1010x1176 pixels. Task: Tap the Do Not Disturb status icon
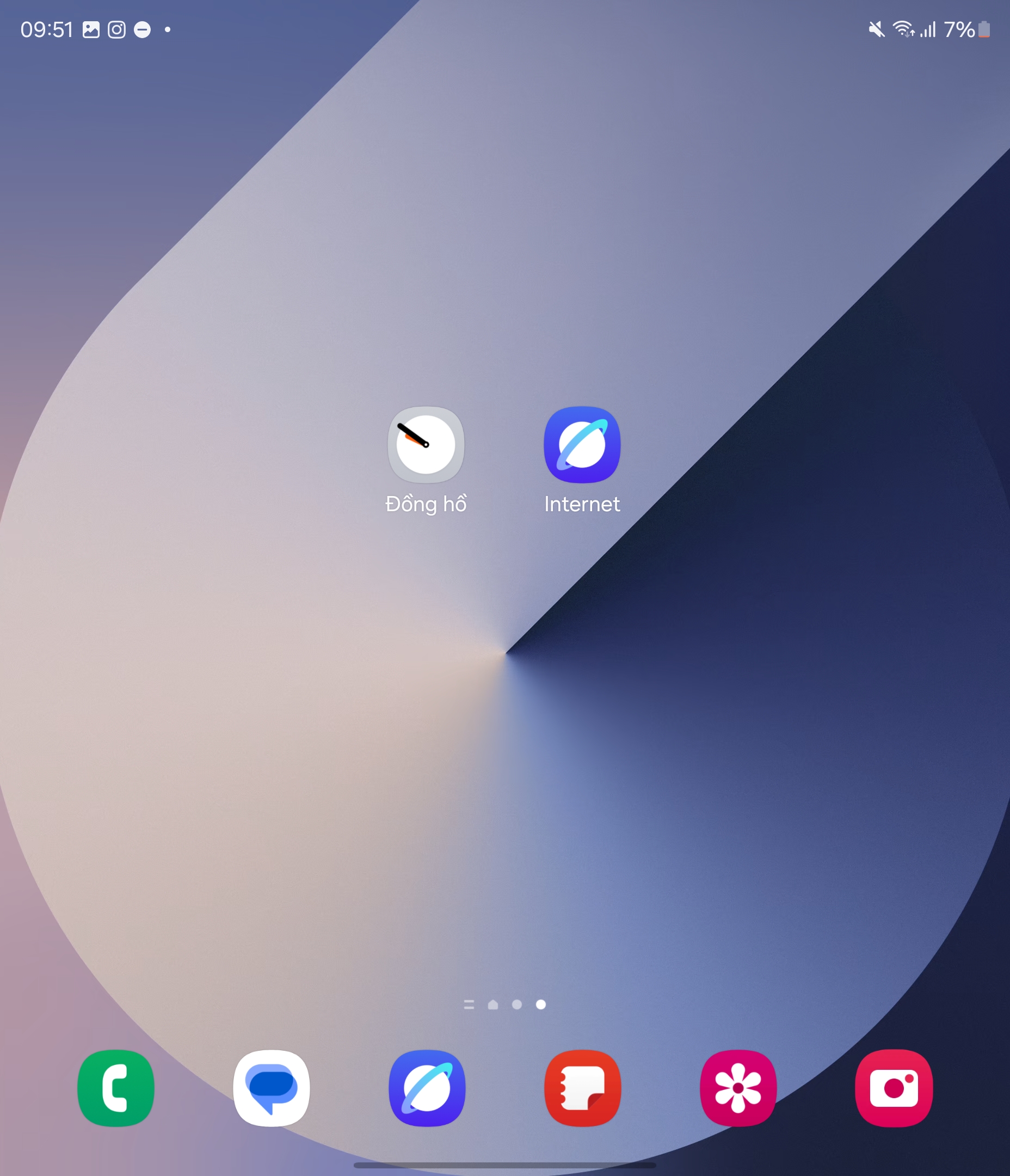[142, 28]
